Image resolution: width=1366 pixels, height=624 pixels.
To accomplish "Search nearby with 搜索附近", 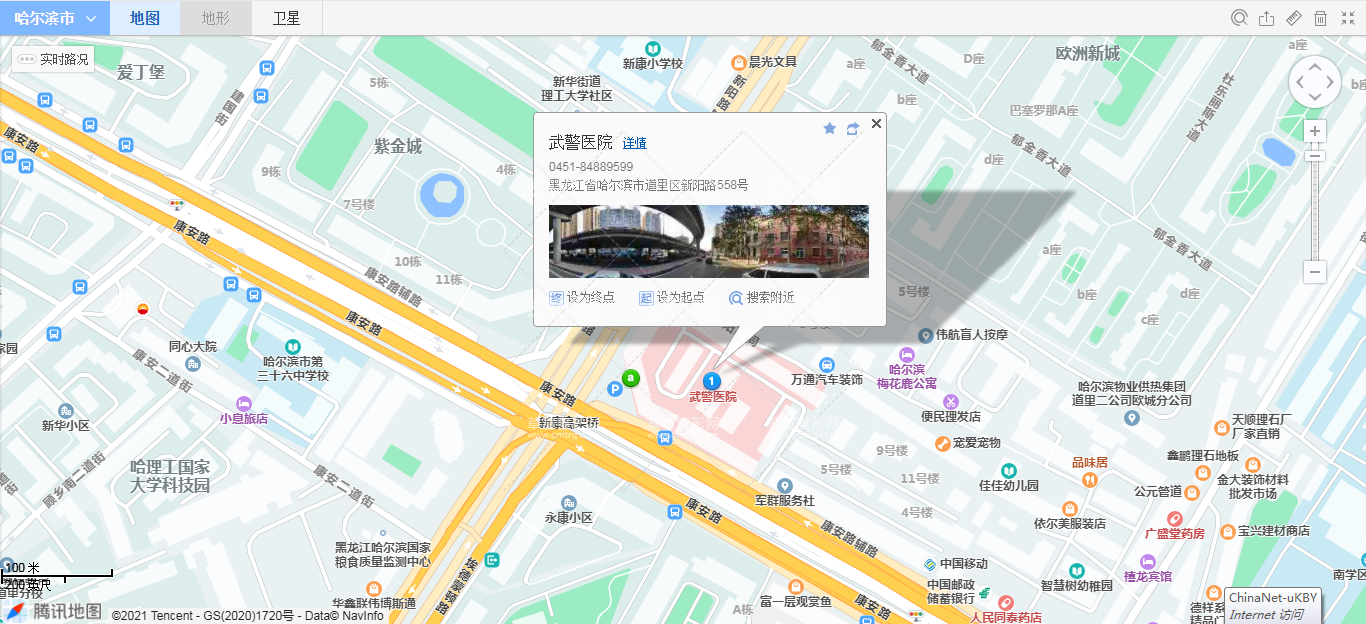I will tap(762, 298).
